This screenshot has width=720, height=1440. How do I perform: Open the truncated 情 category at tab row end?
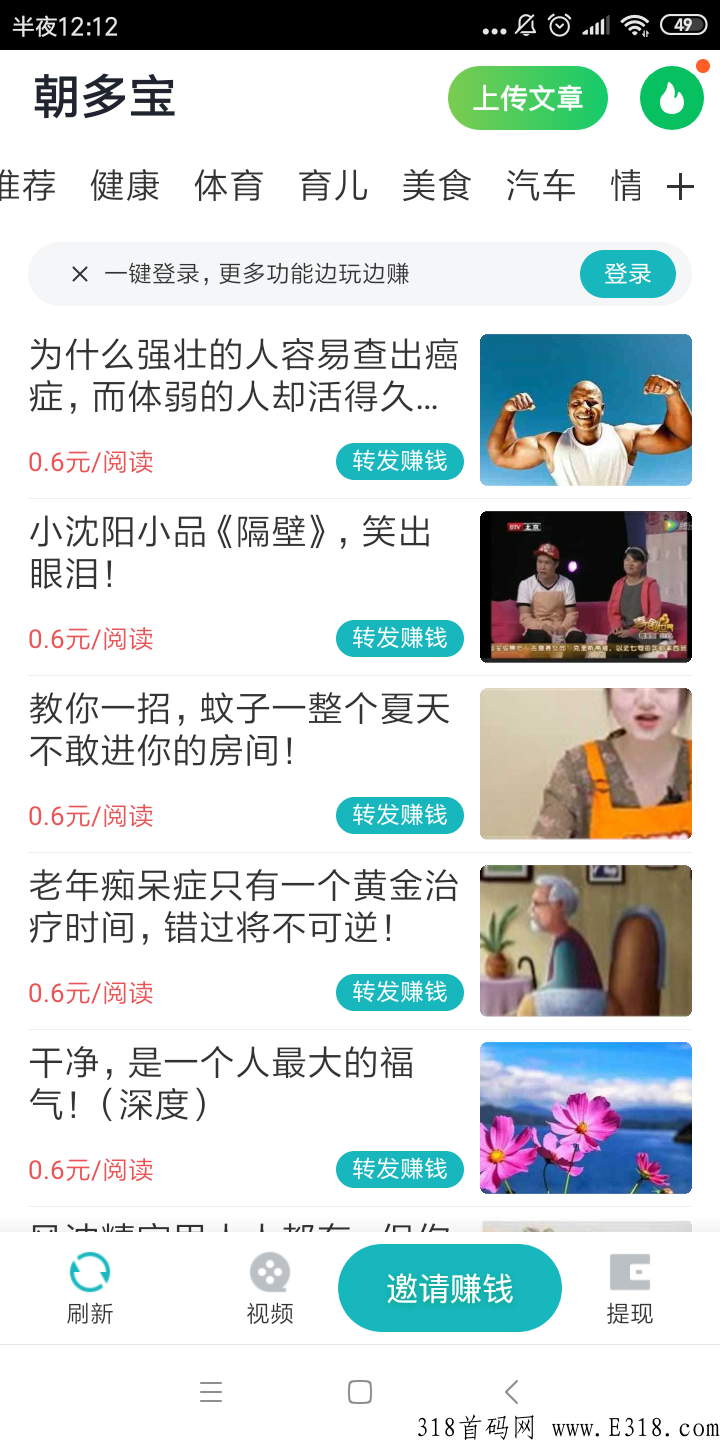point(626,188)
